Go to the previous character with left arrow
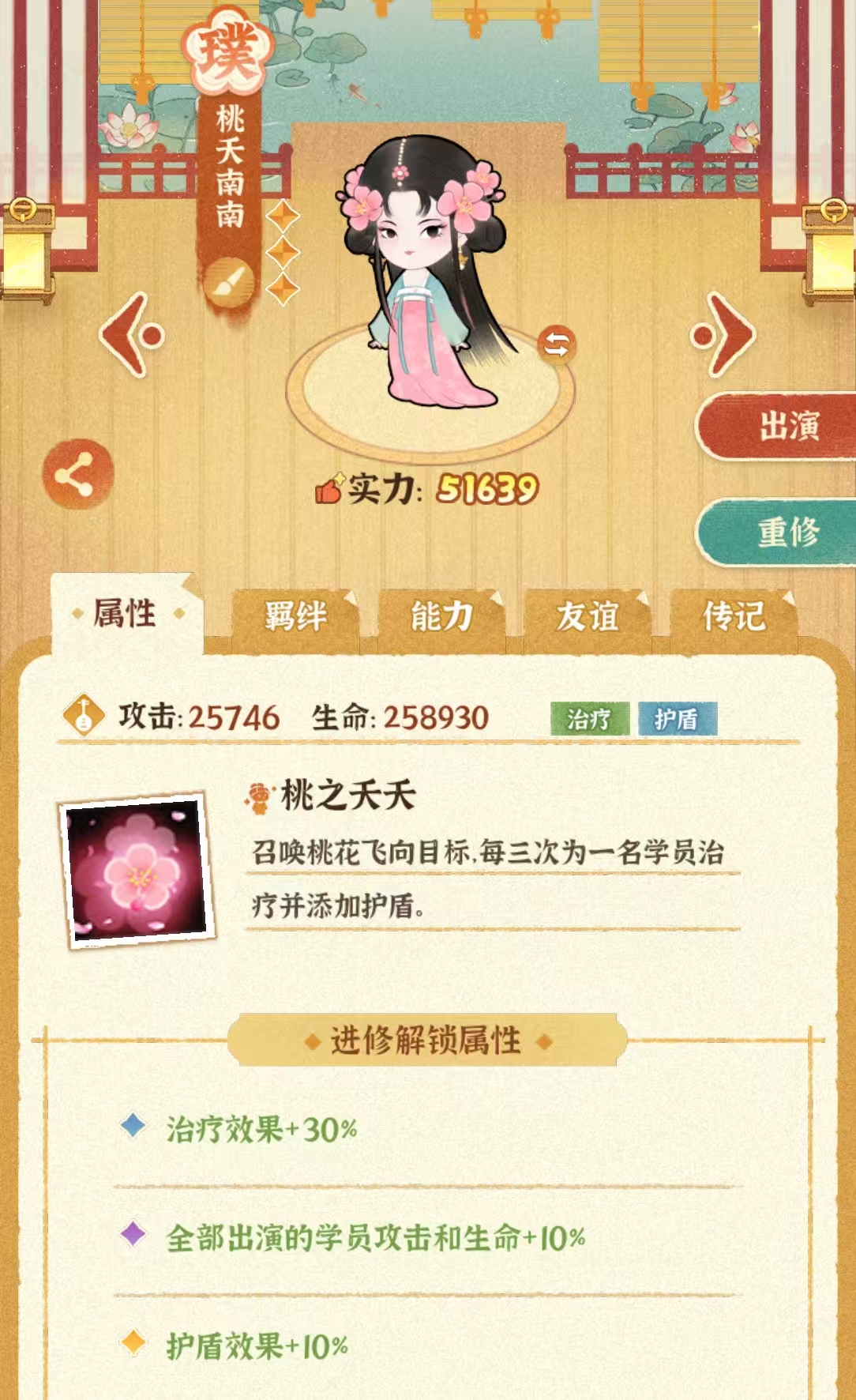This screenshot has height=1400, width=856. [133, 334]
